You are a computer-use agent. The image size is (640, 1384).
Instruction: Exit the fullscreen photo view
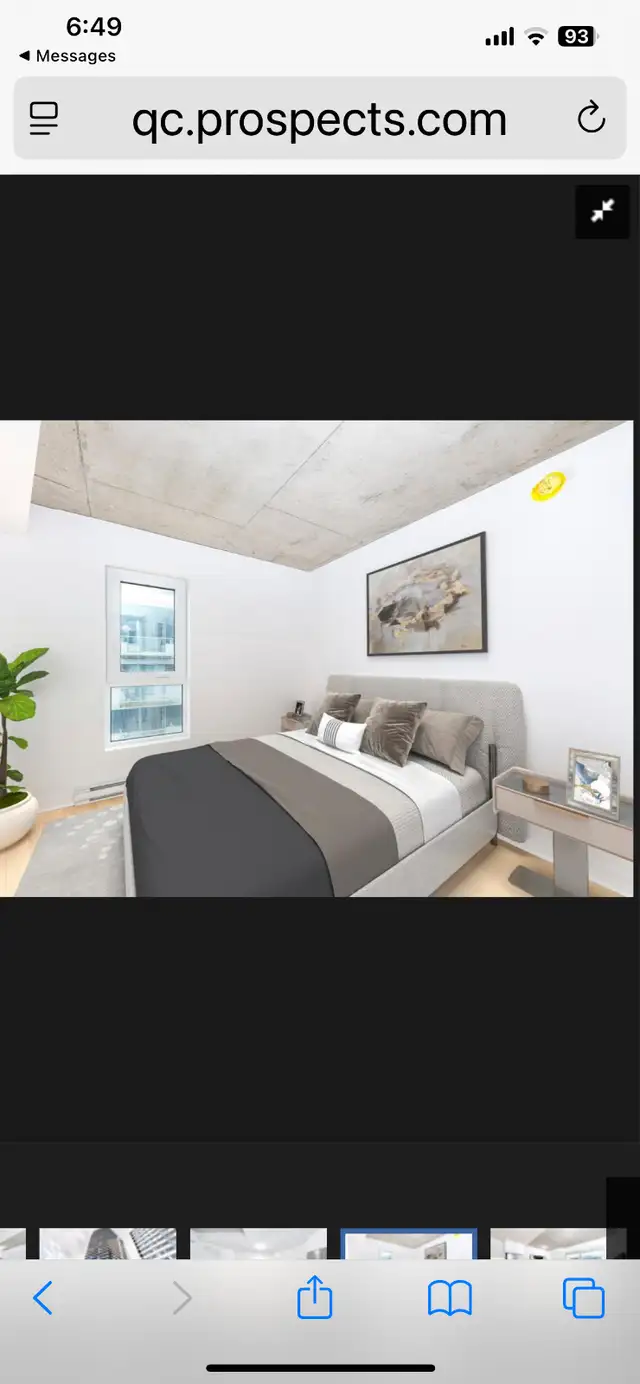[602, 211]
